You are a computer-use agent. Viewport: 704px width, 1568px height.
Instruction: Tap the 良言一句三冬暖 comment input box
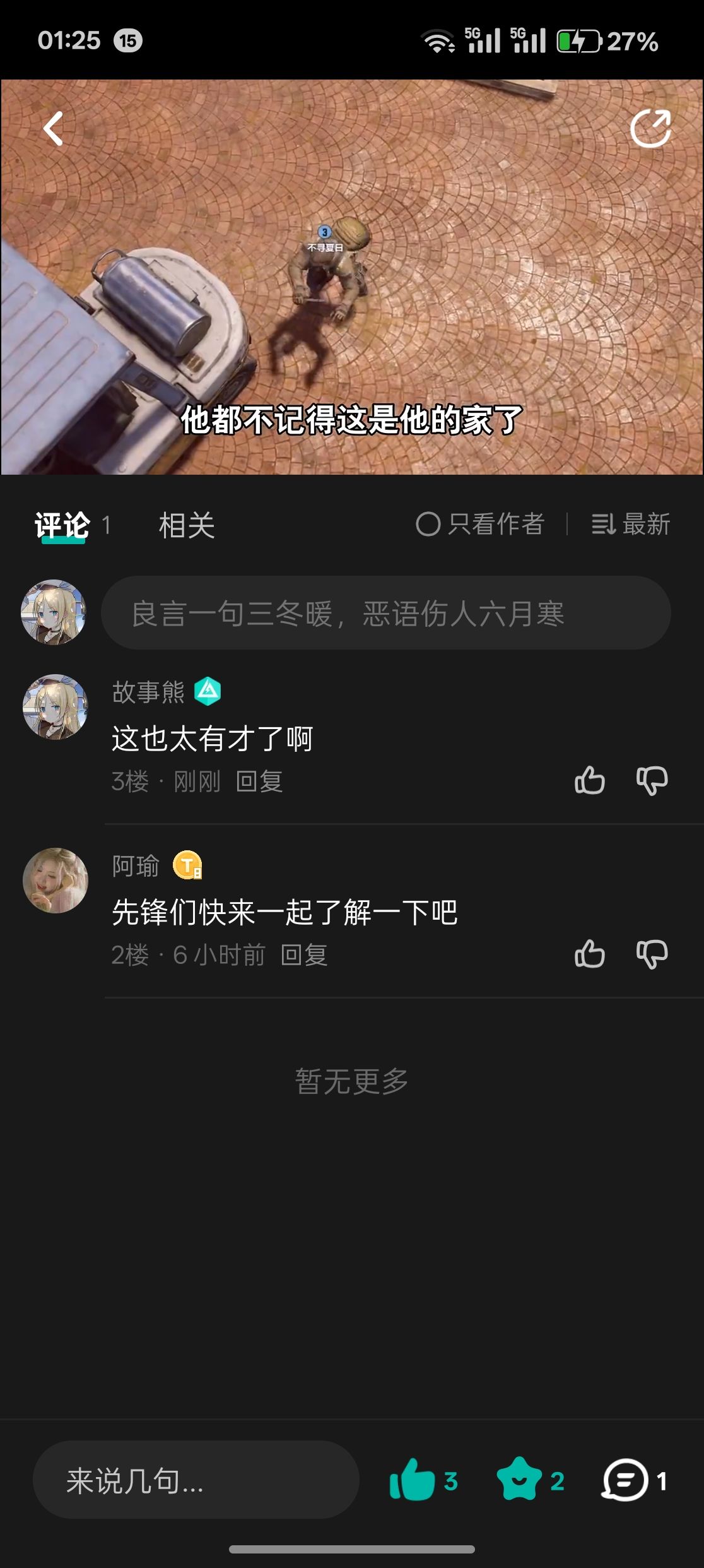tap(385, 613)
